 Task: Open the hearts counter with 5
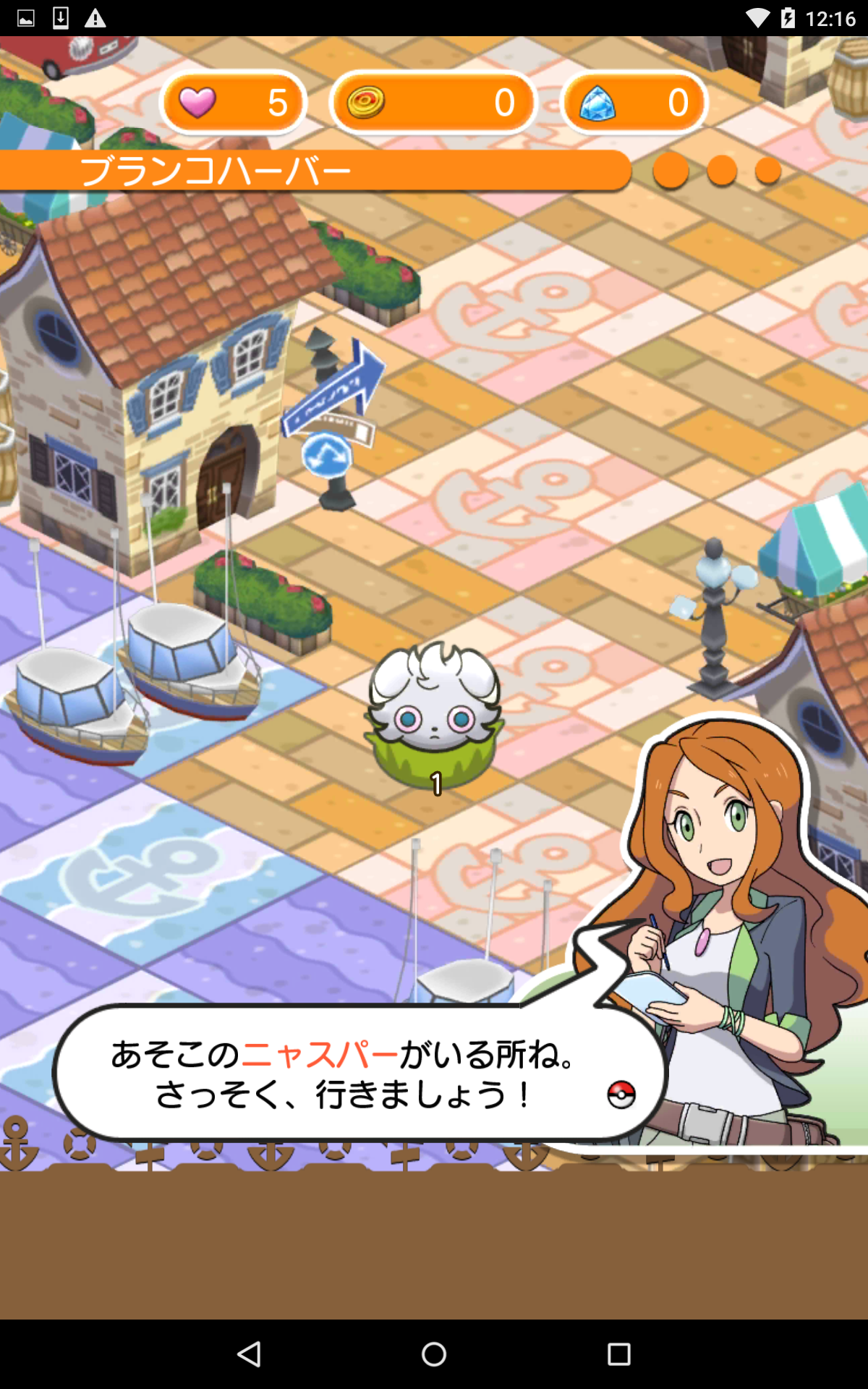pos(233,103)
